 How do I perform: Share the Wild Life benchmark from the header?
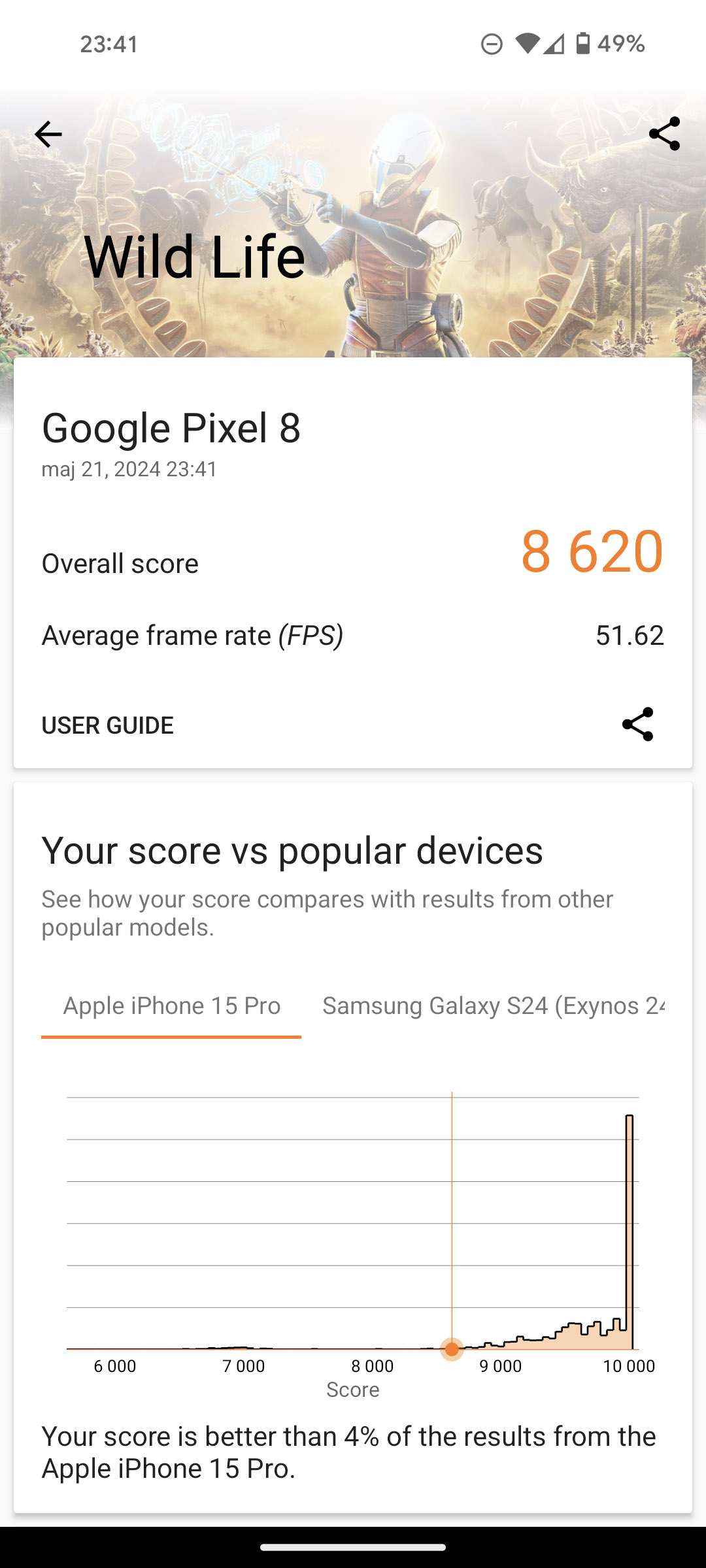click(x=664, y=134)
